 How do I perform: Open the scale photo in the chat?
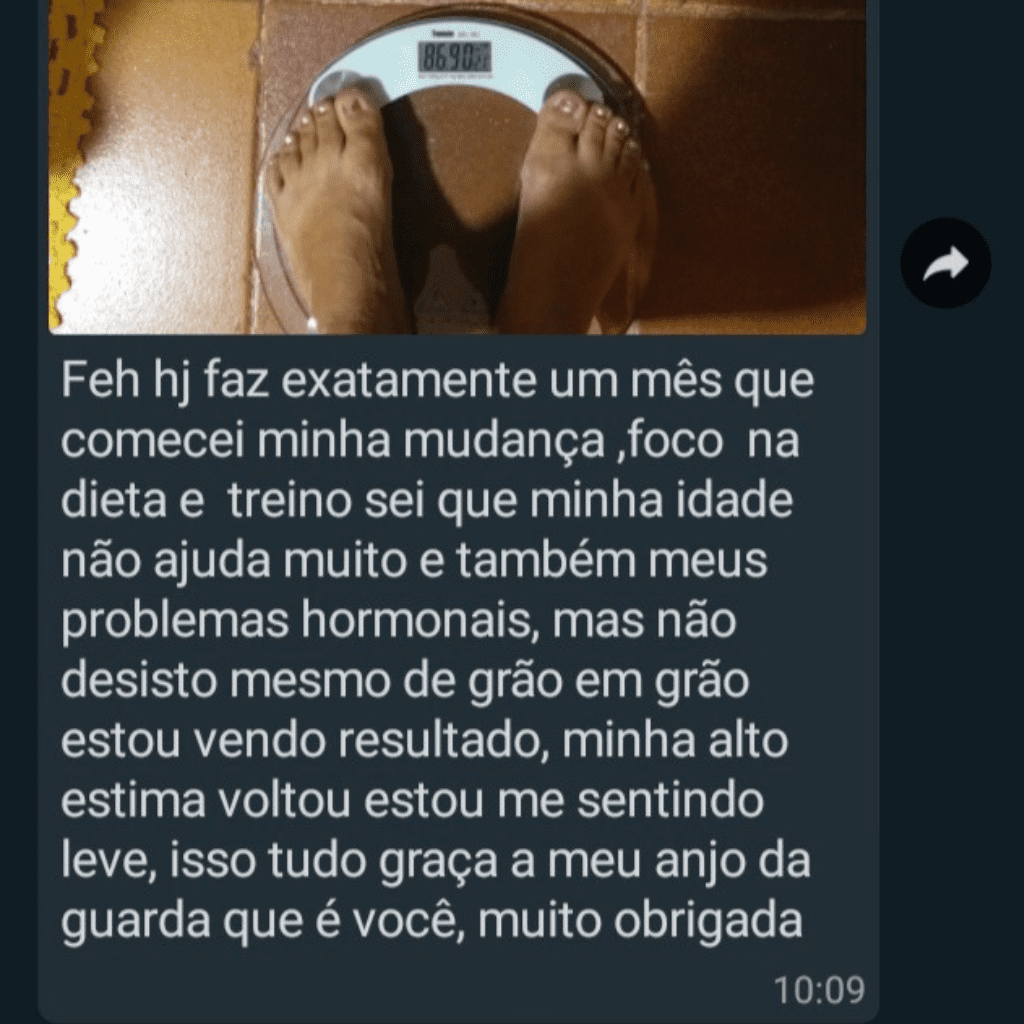pyautogui.click(x=457, y=167)
